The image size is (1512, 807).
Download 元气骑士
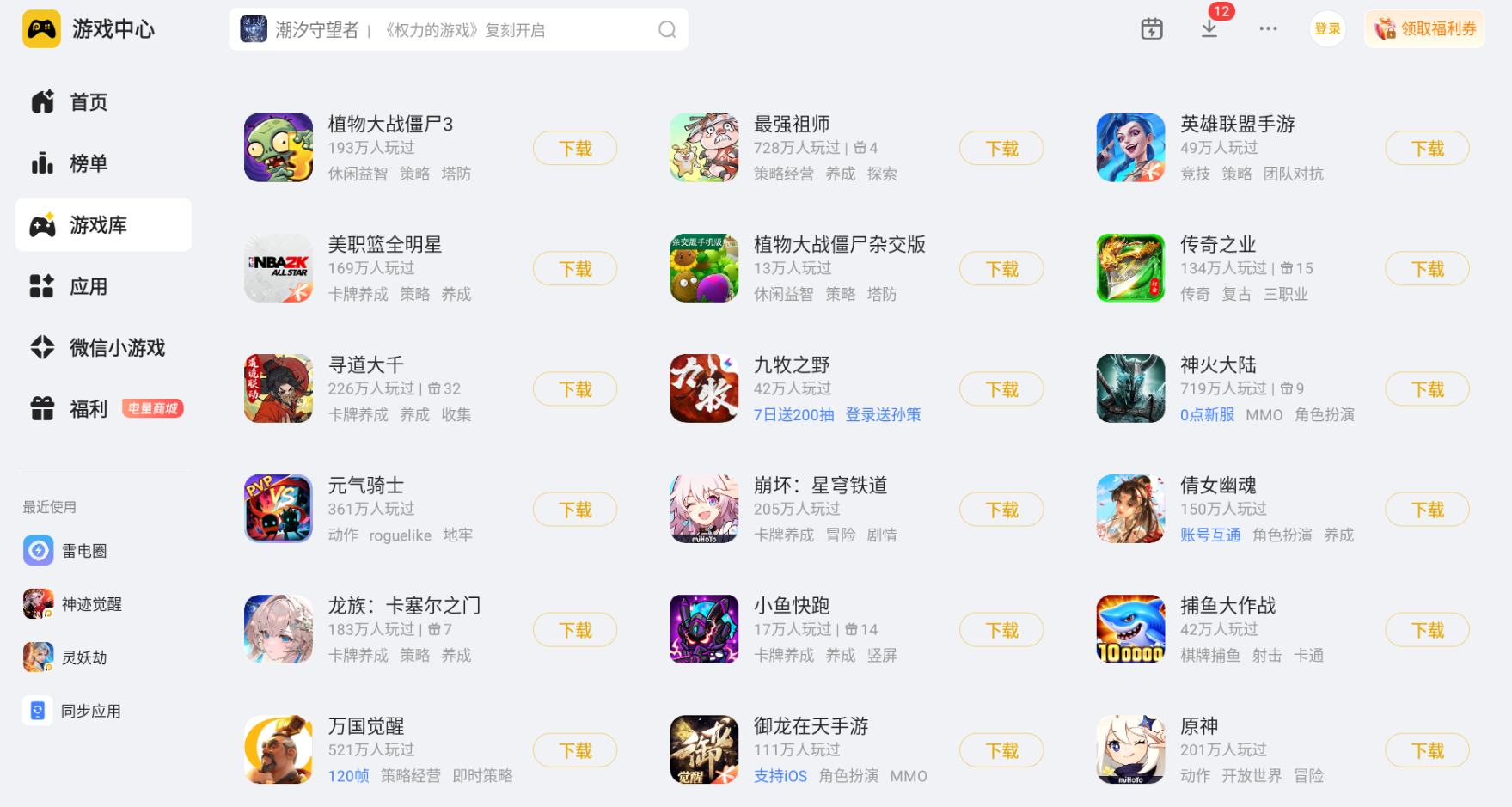coord(575,510)
